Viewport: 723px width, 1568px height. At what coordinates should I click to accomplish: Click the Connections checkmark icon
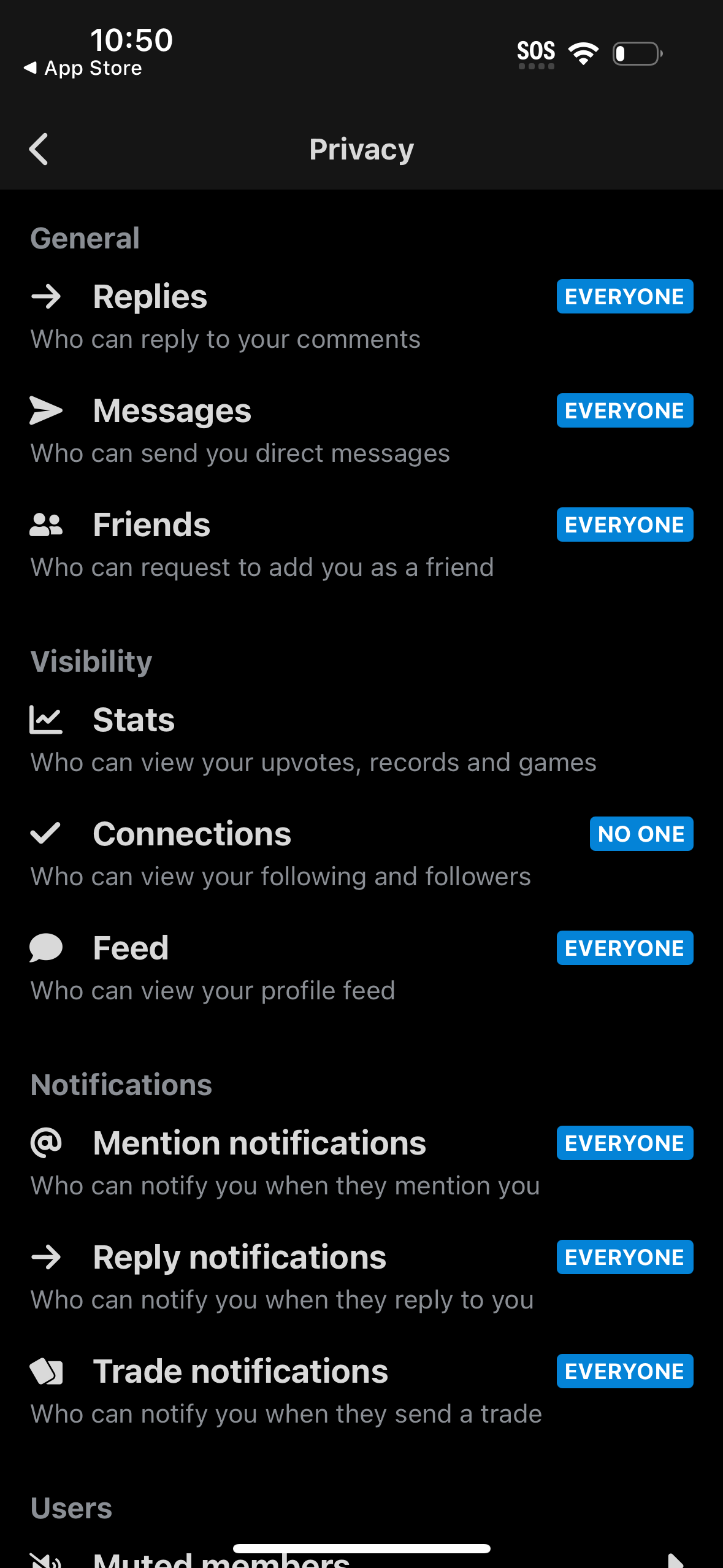[x=45, y=834]
